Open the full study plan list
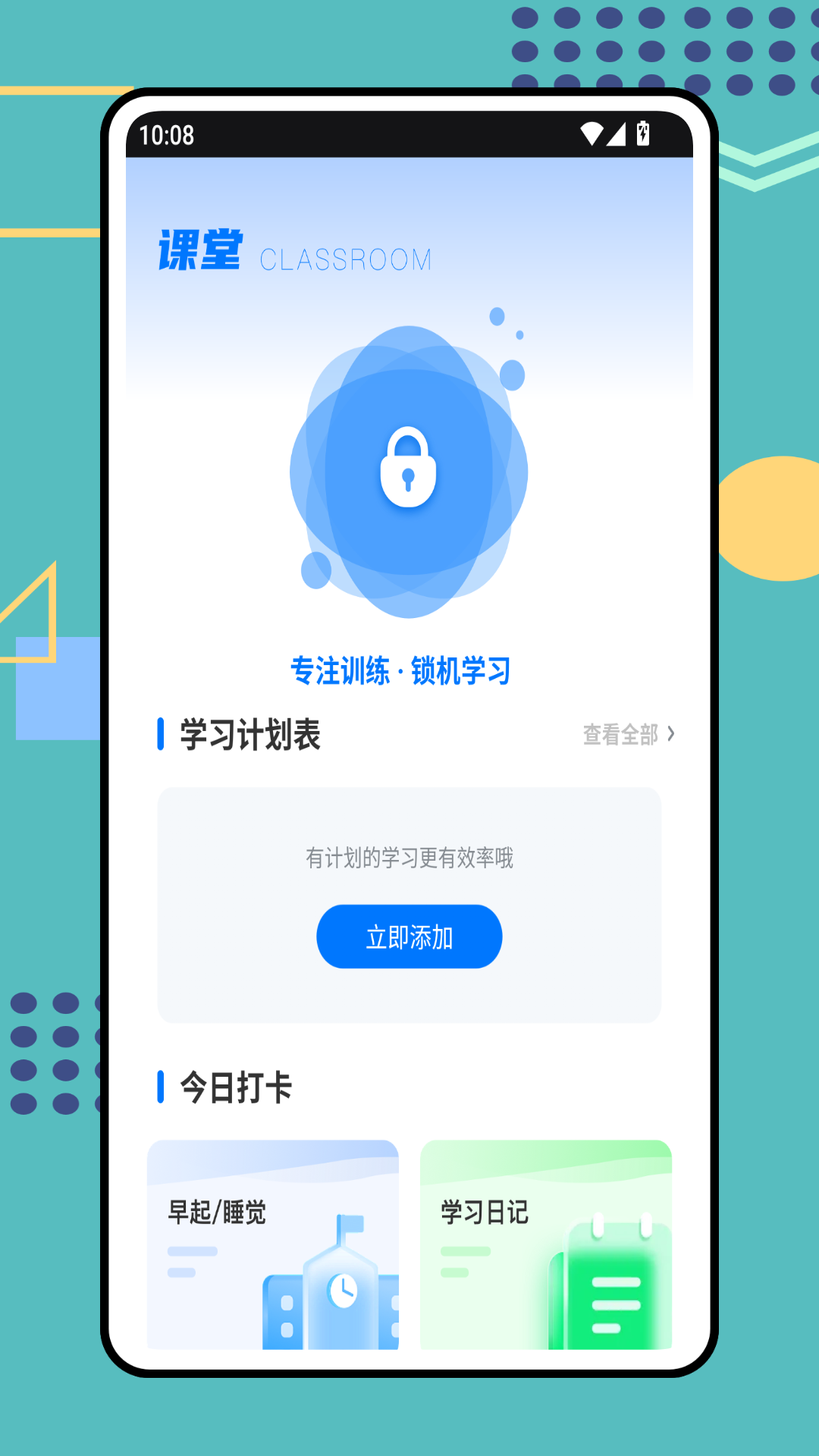This screenshot has height=1456, width=819. tap(621, 733)
